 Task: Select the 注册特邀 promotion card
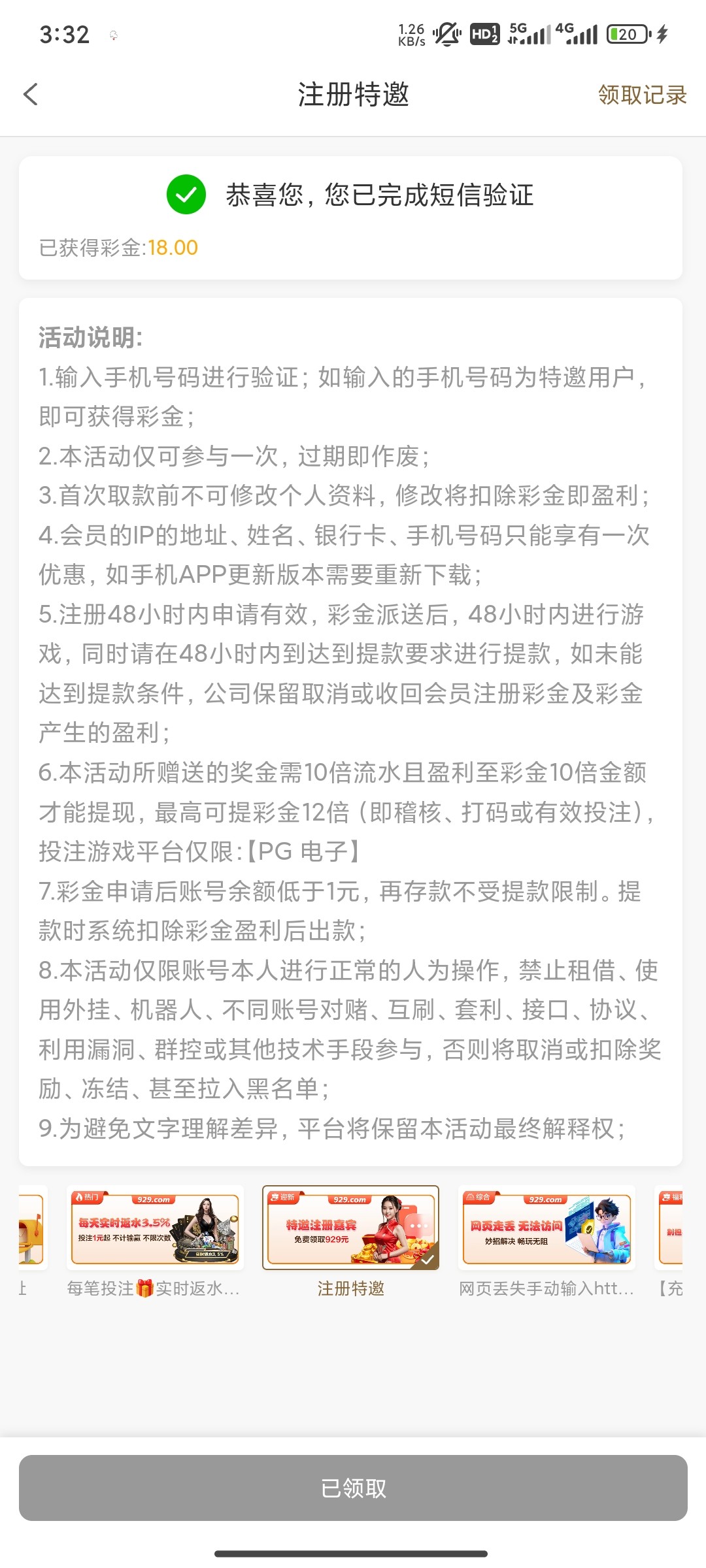pyautogui.click(x=350, y=1229)
